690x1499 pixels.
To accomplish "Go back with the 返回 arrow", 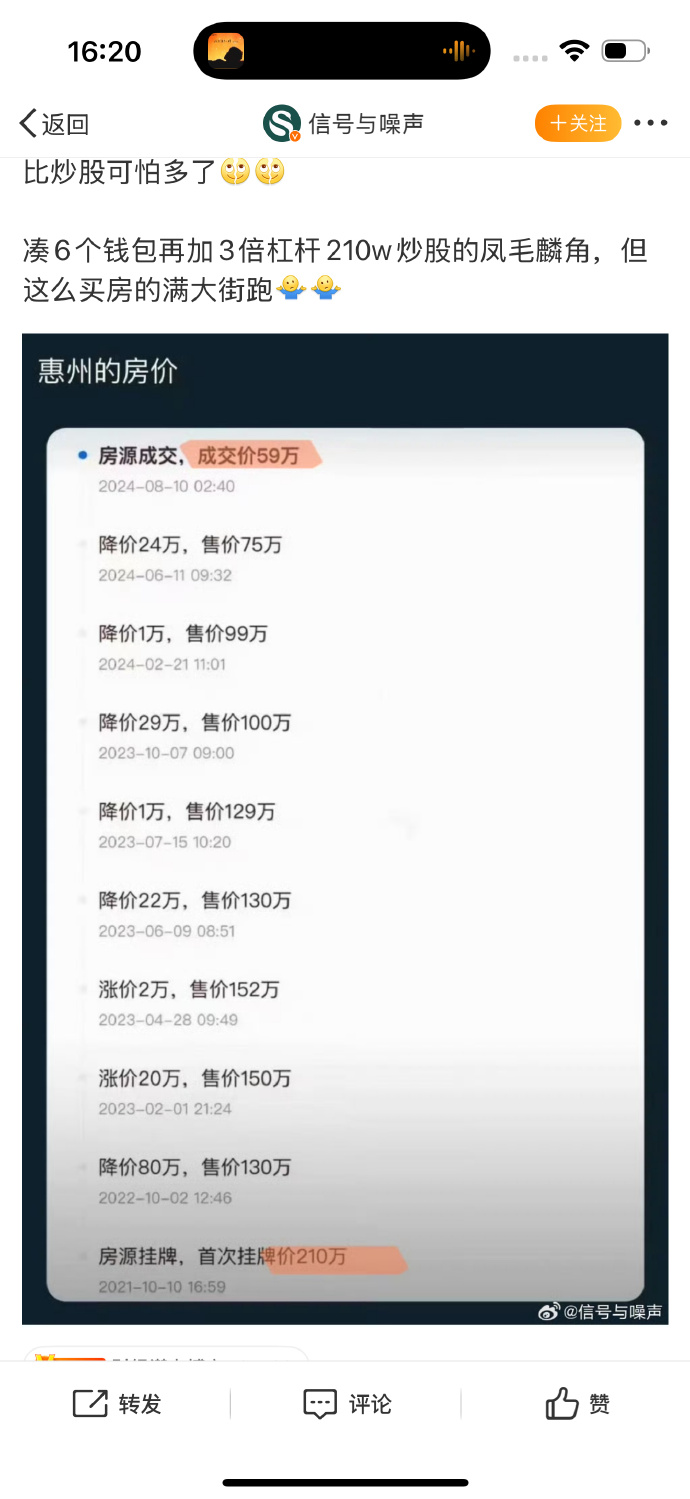I will coord(54,124).
